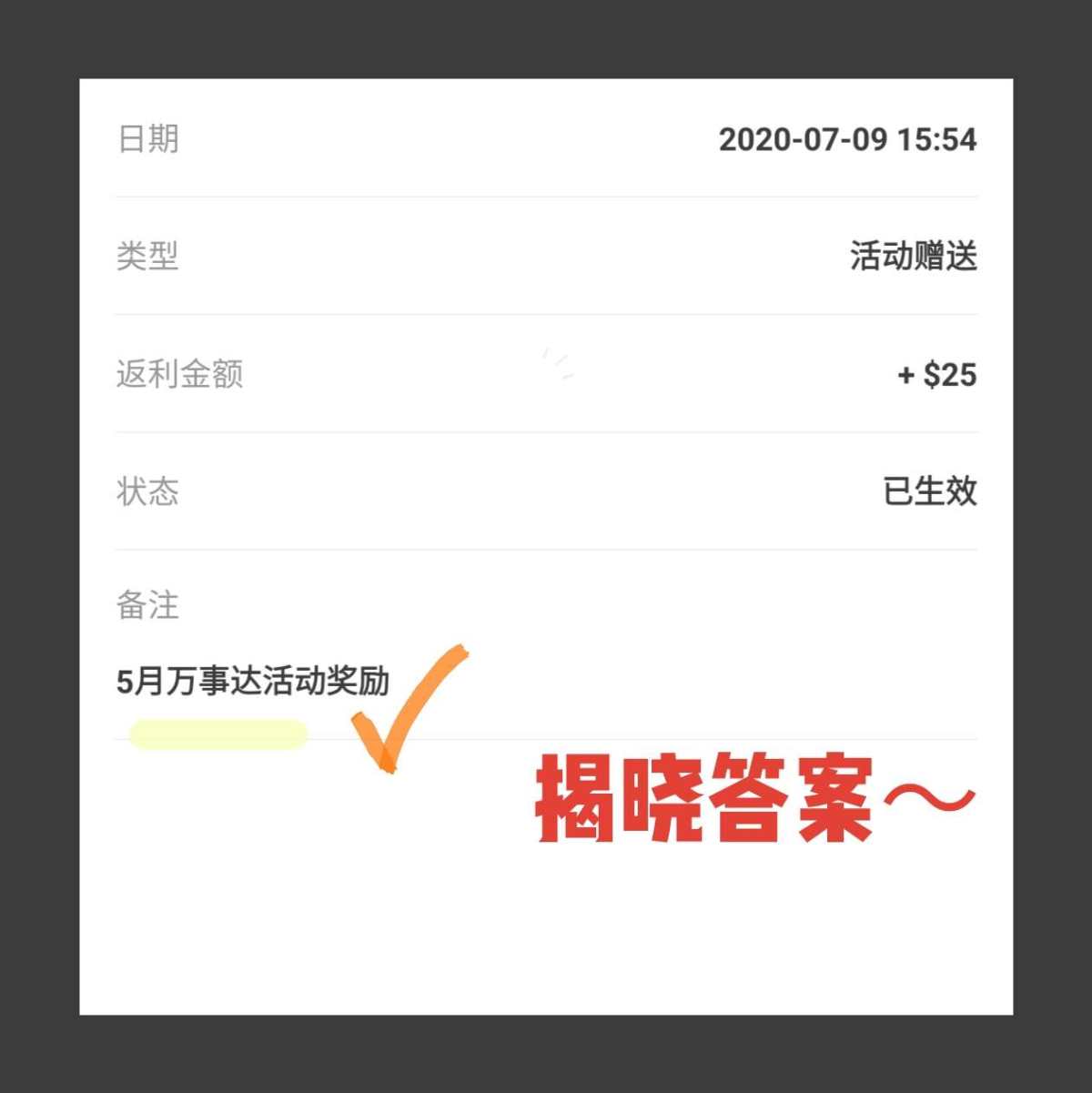The height and width of the screenshot is (1093, 1092).
Task: Click the divider line below 状态 row
Action: 546,549
